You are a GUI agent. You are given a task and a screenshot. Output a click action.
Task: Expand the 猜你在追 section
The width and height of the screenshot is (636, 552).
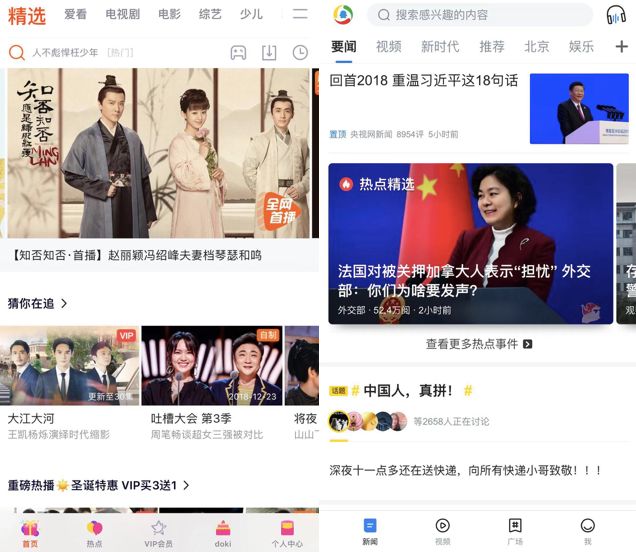pos(38,303)
